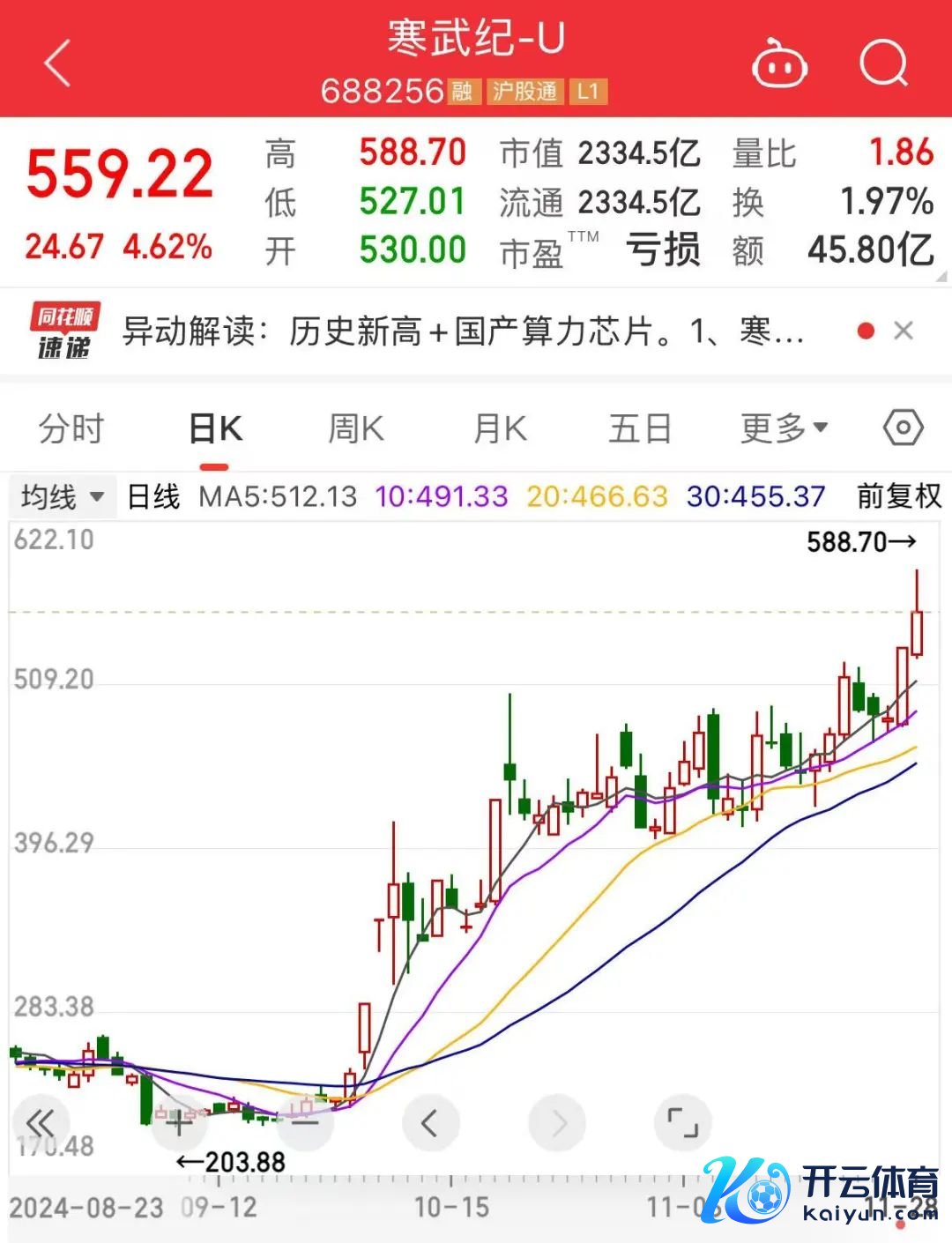Screen dimensions: 952x1243
Task: Move chart left with the arrow button
Action: click(430, 1123)
